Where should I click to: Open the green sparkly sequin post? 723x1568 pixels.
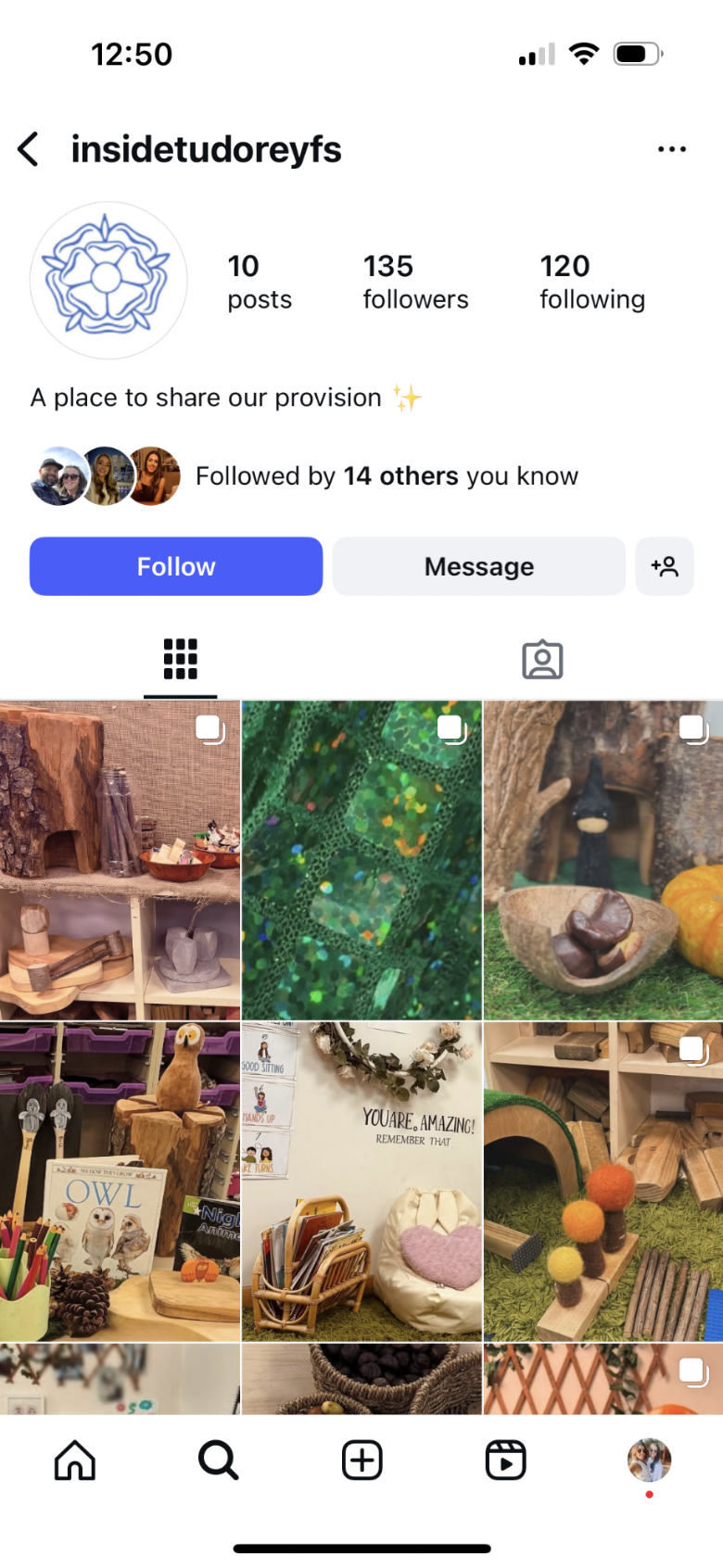pyautogui.click(x=361, y=860)
